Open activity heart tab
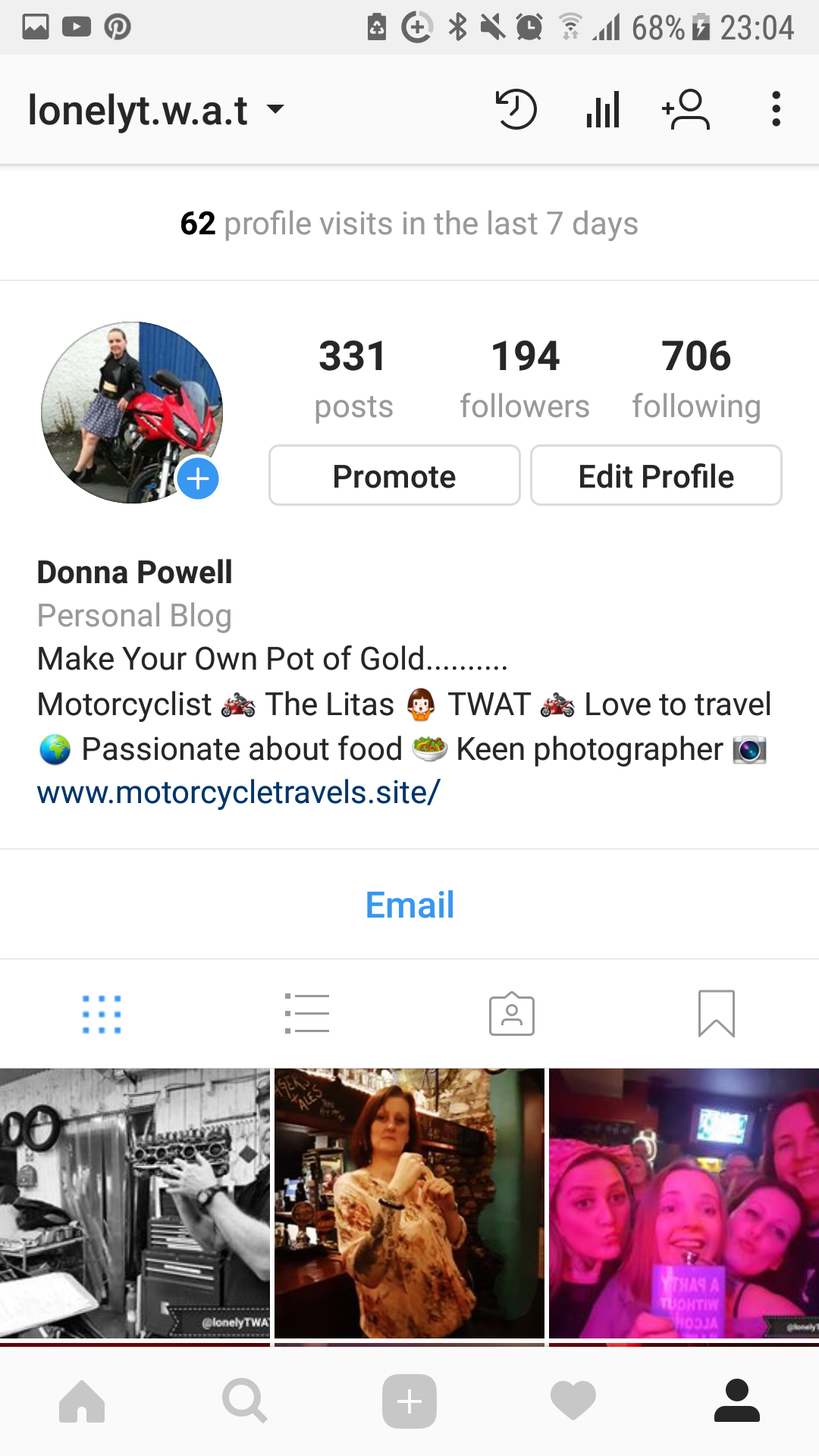 click(x=573, y=1401)
